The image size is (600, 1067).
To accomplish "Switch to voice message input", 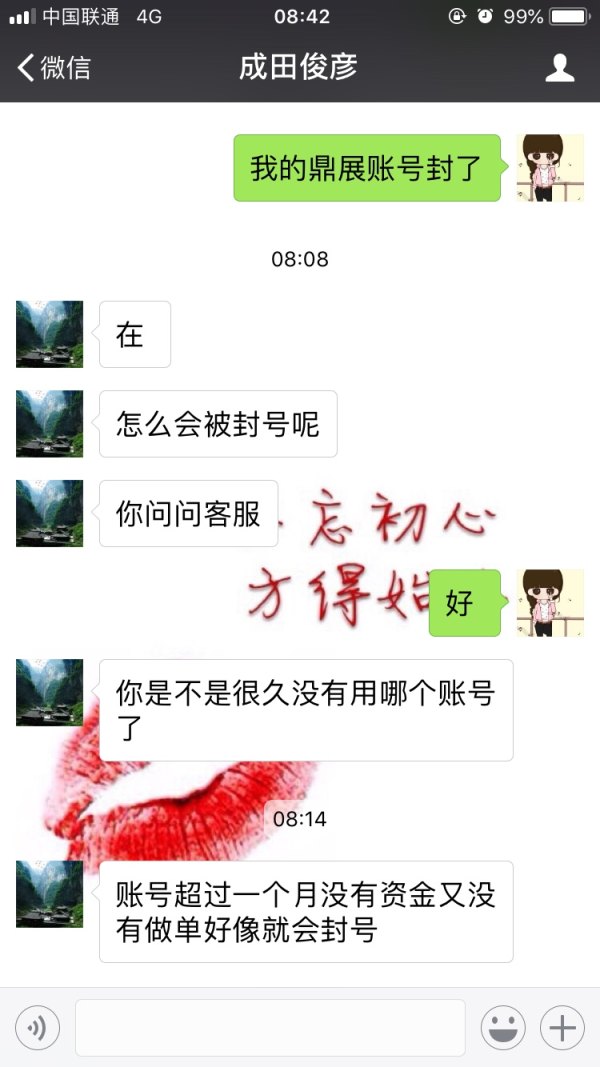I will click(x=37, y=1027).
